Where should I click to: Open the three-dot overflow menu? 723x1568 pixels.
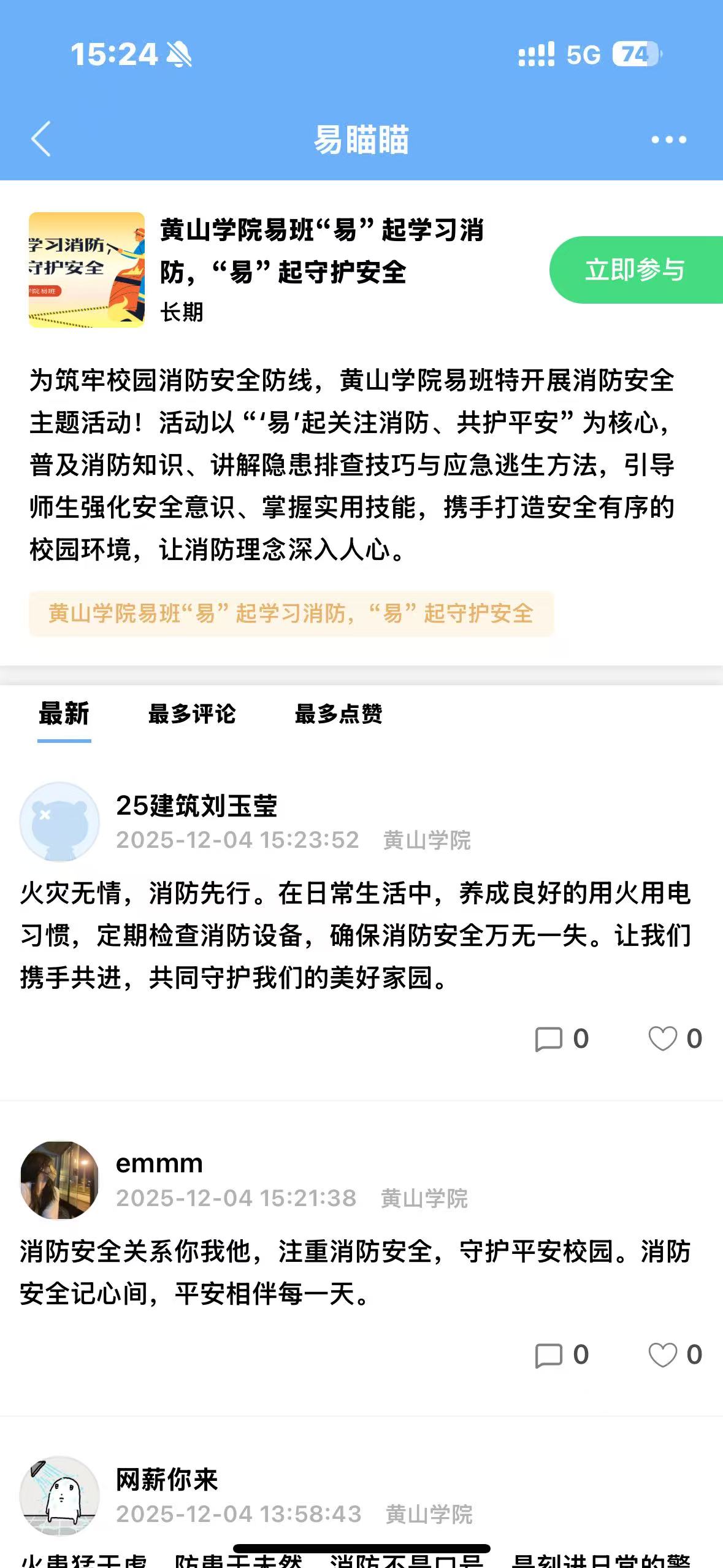668,140
